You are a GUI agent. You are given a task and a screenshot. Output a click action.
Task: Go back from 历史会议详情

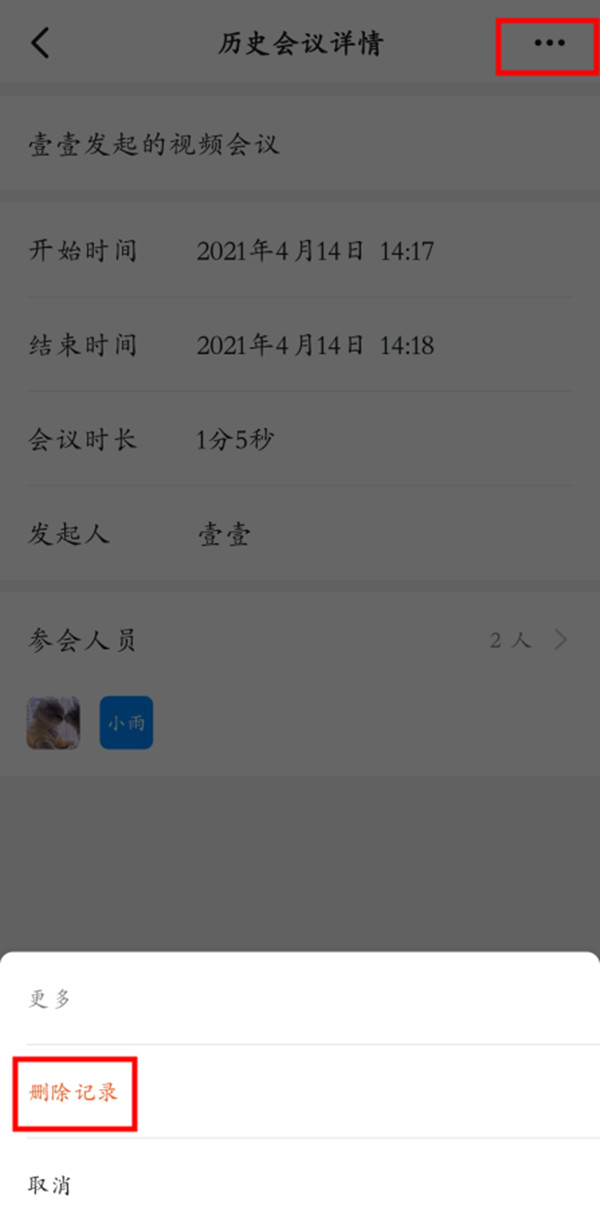click(40, 44)
